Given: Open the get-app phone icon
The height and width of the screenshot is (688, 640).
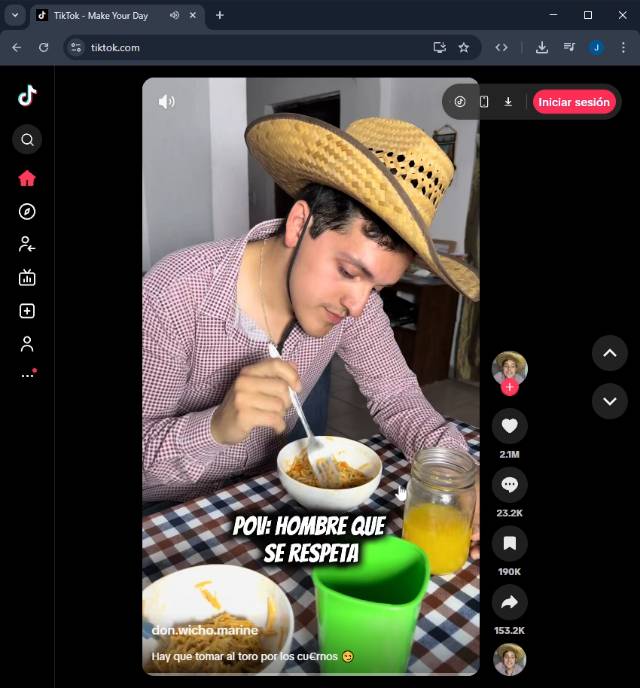Looking at the screenshot, I should pos(484,102).
